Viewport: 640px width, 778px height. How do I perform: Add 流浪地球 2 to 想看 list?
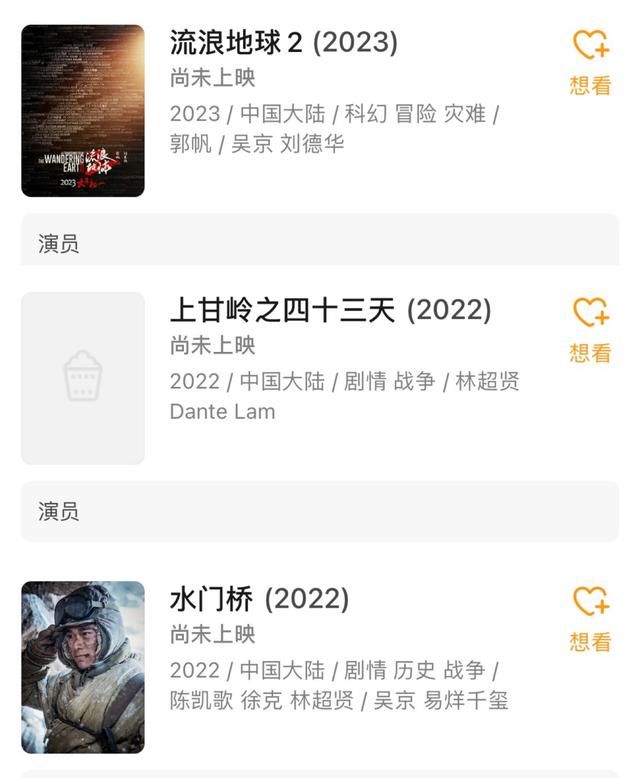click(590, 60)
